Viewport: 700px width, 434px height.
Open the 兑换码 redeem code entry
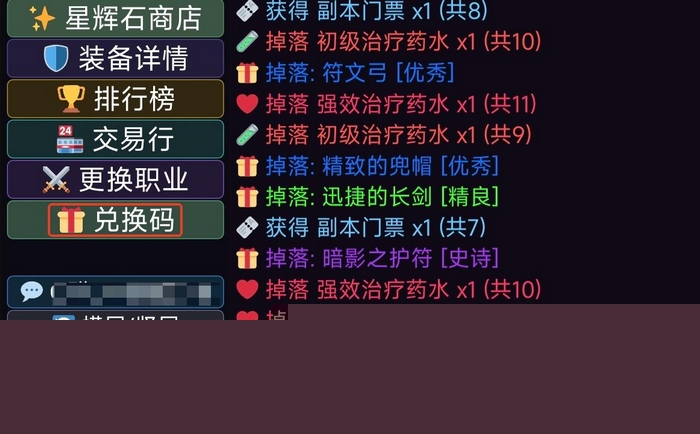115,220
